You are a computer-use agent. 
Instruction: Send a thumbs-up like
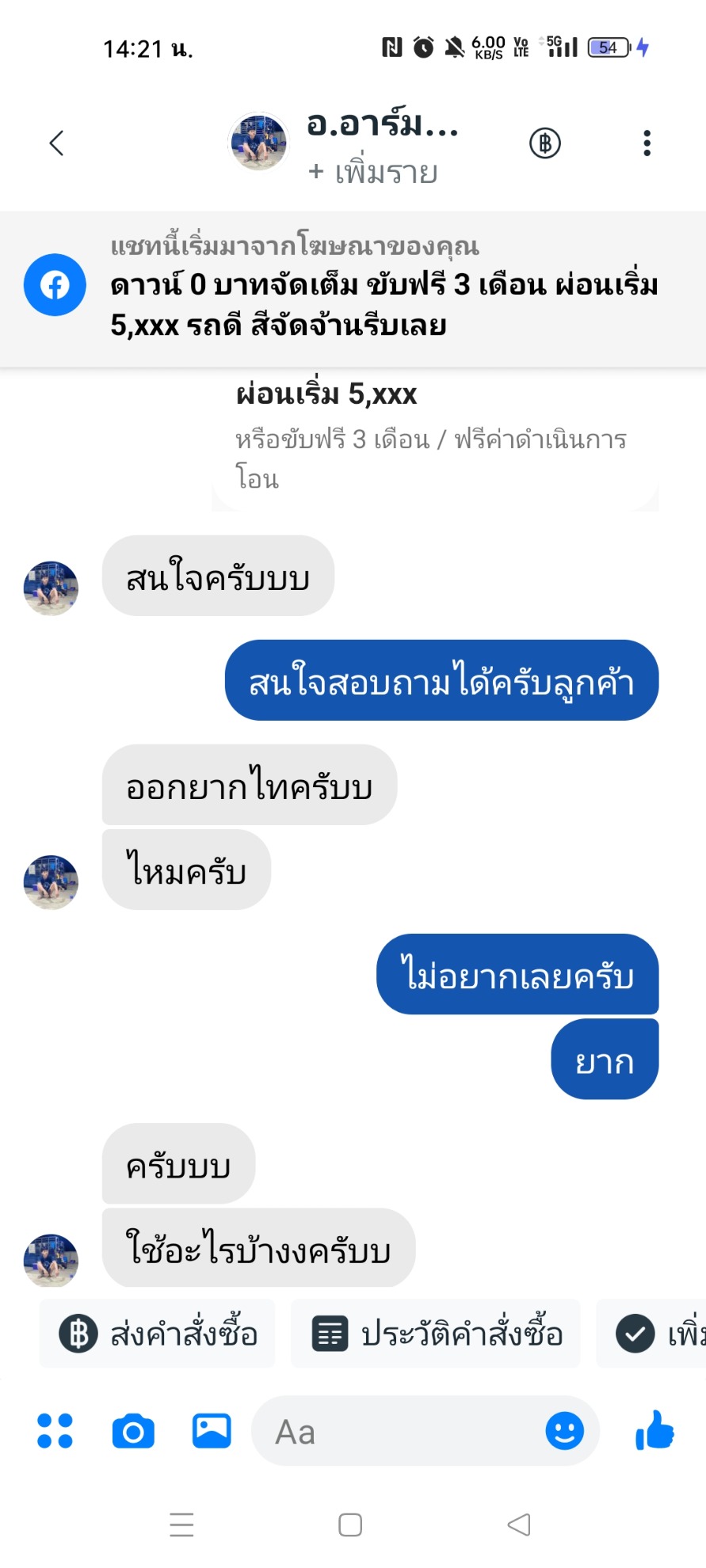click(654, 1431)
